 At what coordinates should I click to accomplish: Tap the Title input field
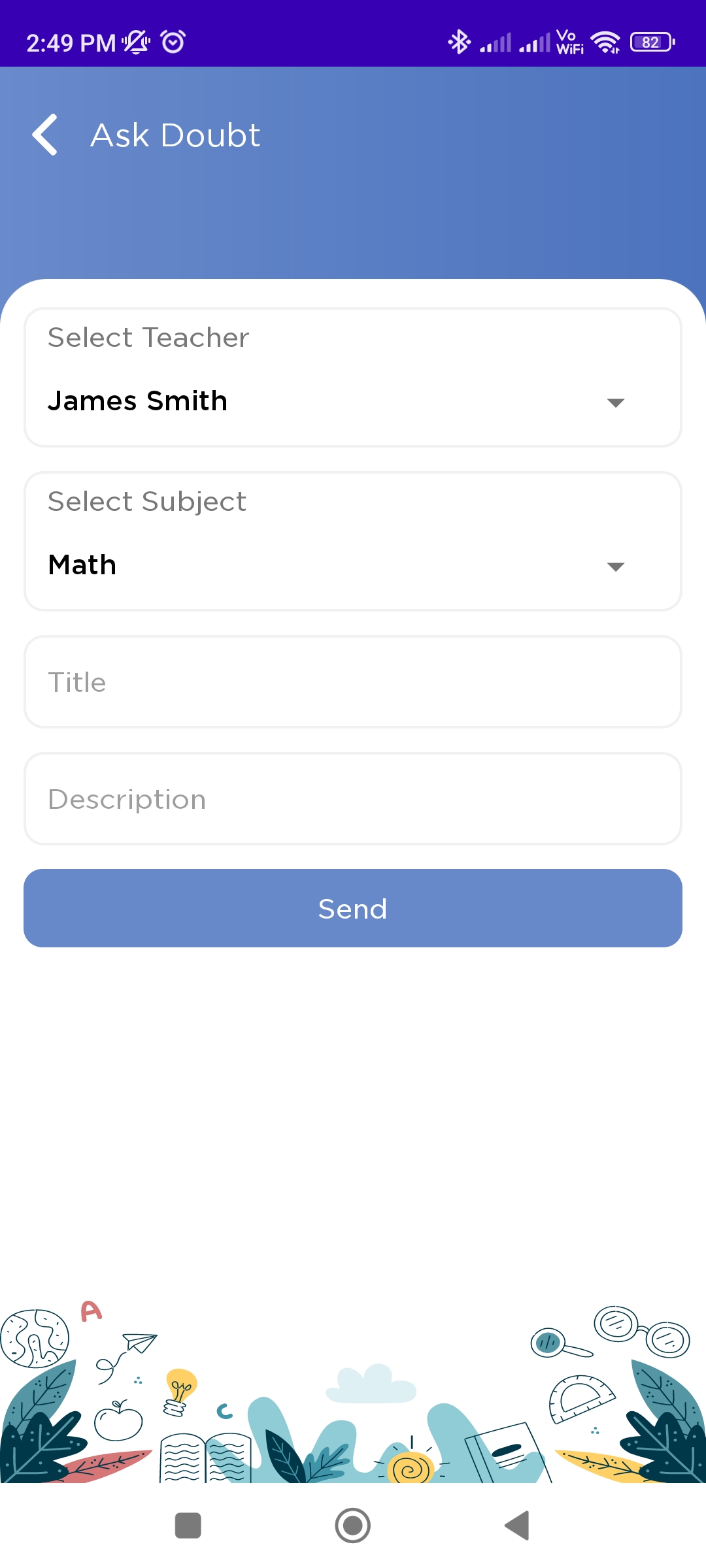pyautogui.click(x=353, y=681)
